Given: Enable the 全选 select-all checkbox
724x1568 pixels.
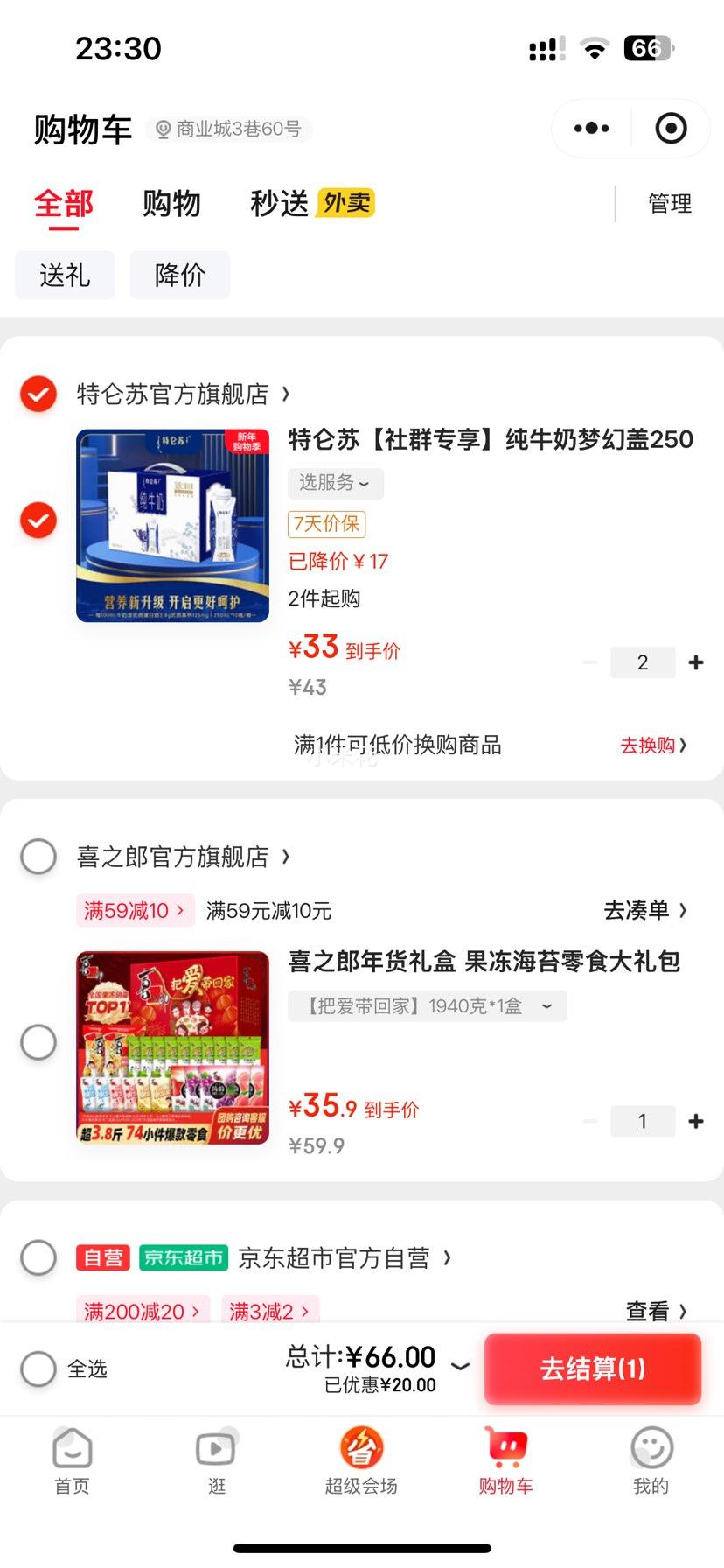Looking at the screenshot, I should point(38,1369).
